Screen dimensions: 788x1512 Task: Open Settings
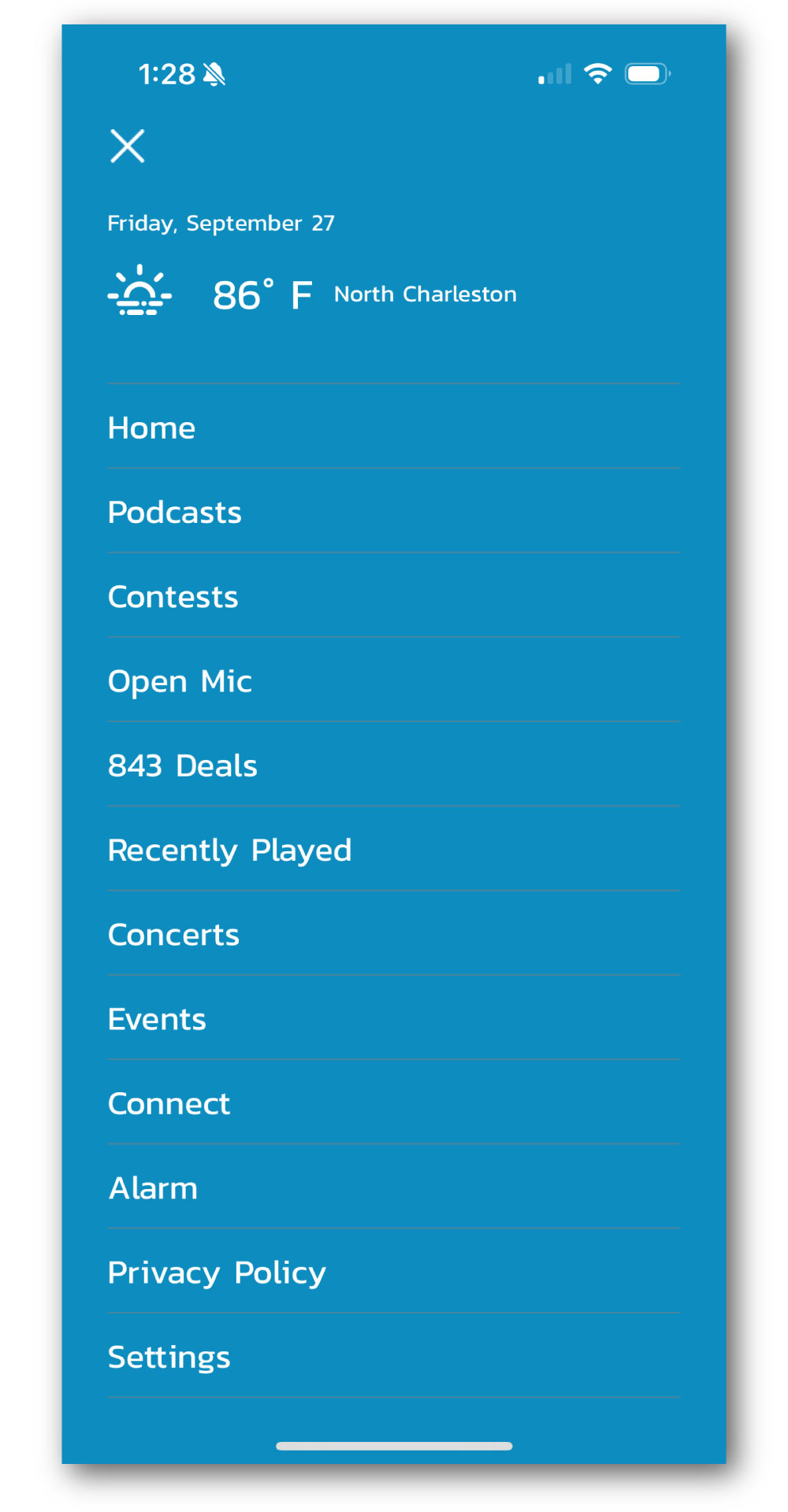click(394, 1355)
